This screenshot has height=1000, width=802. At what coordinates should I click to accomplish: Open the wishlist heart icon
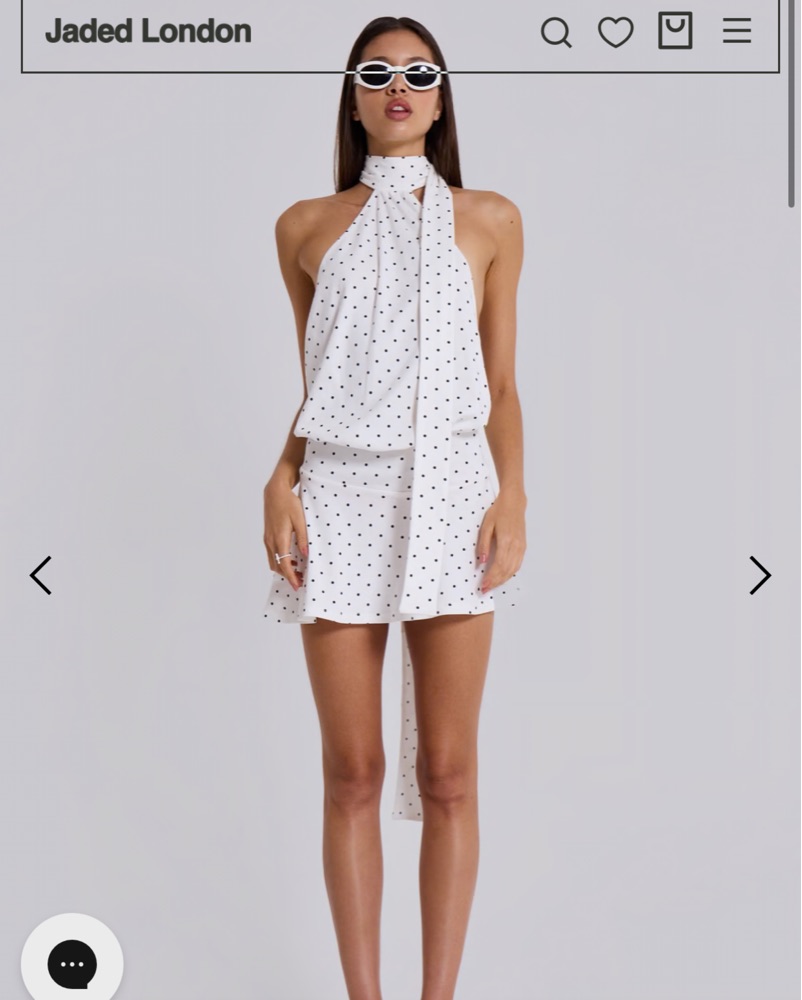(615, 32)
